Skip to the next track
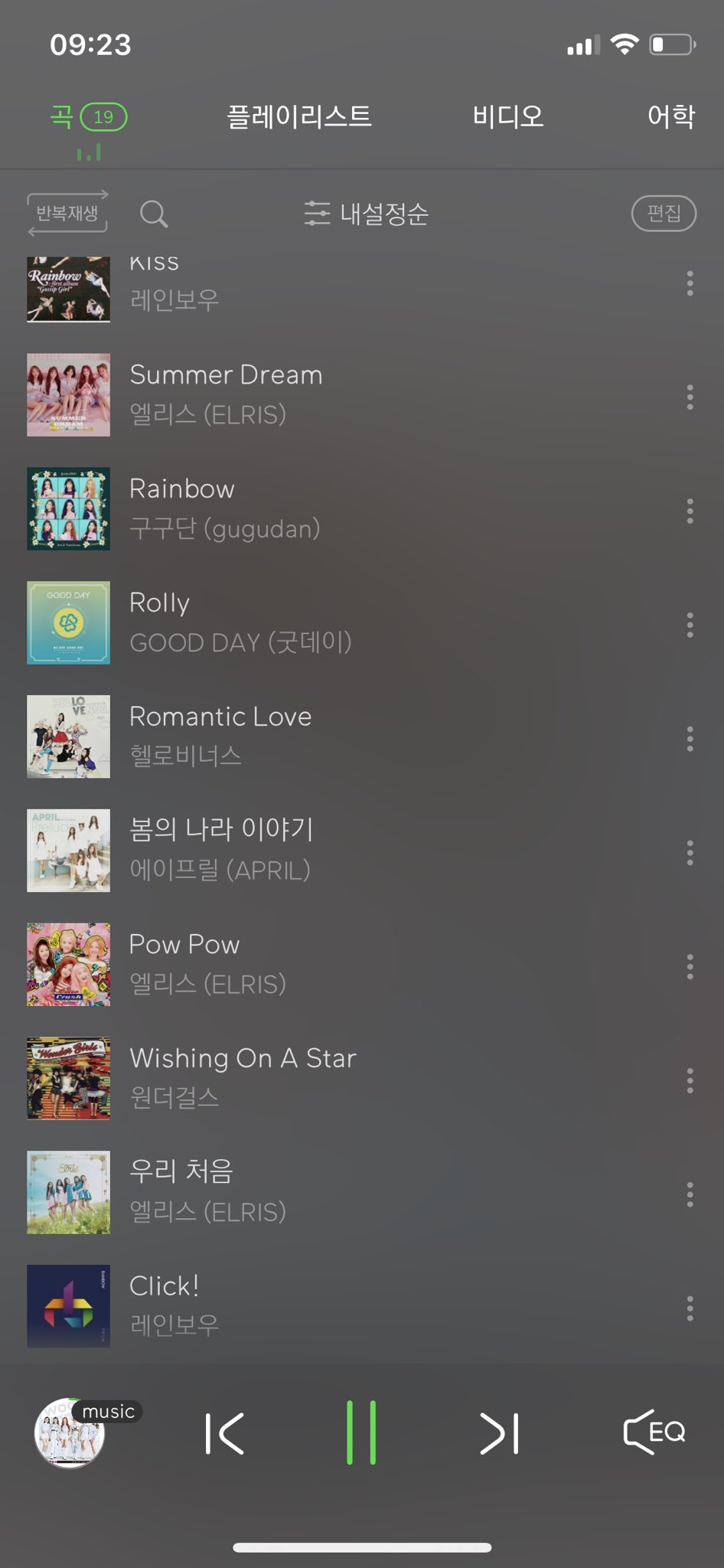 click(x=499, y=1433)
